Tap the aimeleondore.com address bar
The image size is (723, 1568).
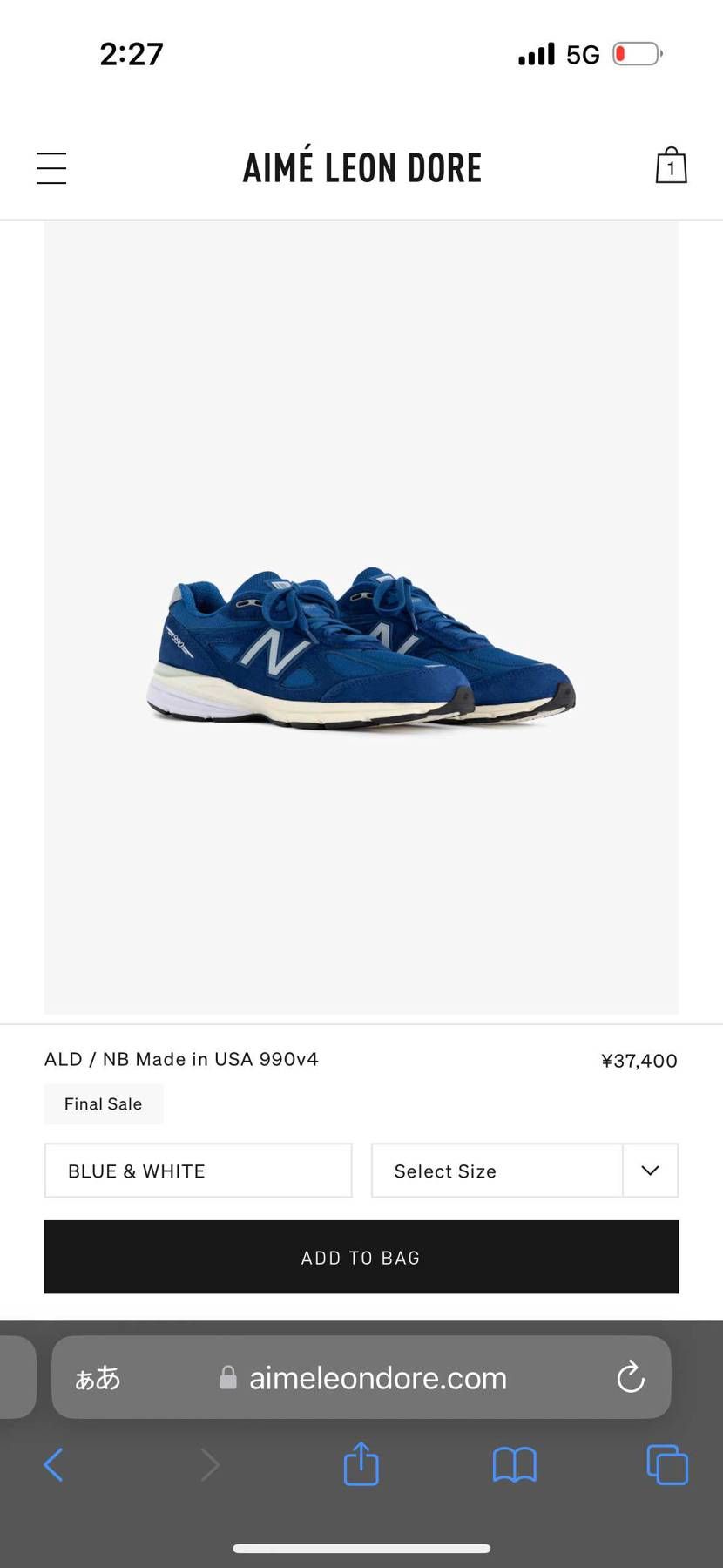point(376,1378)
